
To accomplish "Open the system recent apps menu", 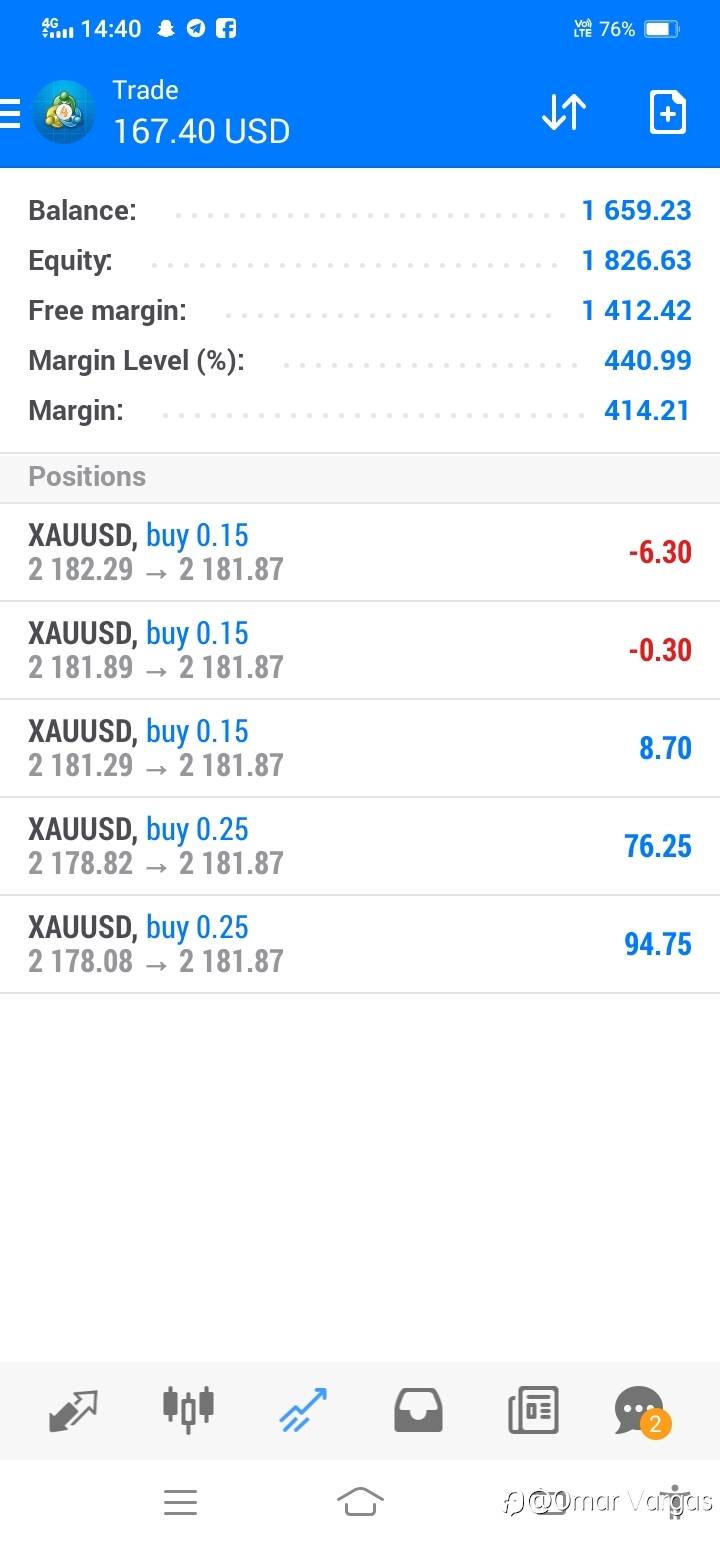I will click(x=180, y=1501).
